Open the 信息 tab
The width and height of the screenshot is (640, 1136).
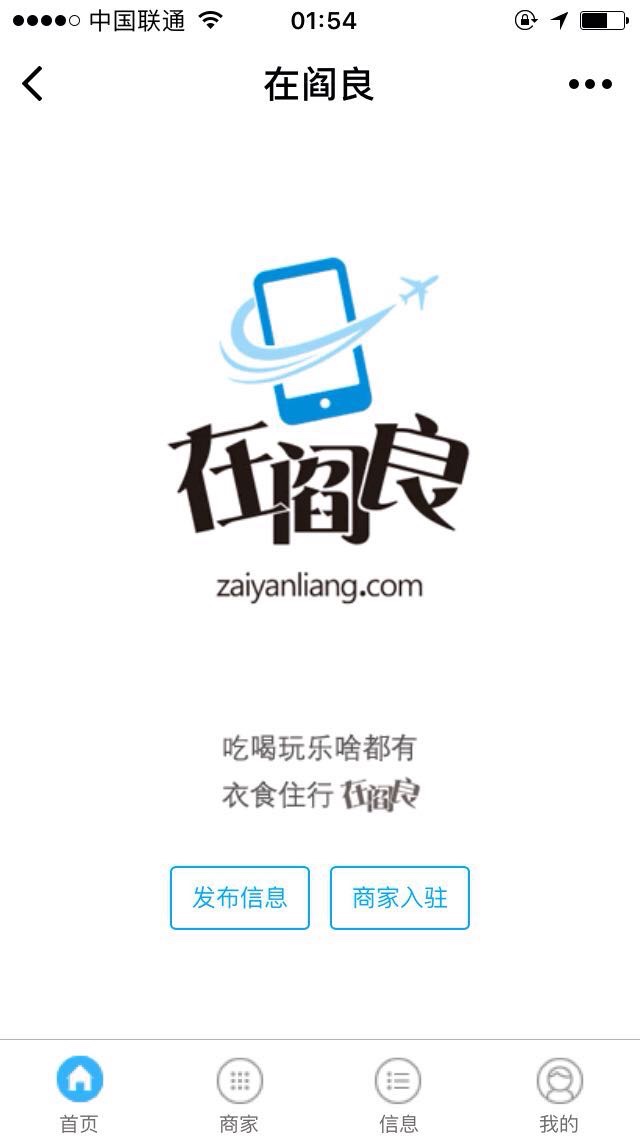[x=398, y=1093]
